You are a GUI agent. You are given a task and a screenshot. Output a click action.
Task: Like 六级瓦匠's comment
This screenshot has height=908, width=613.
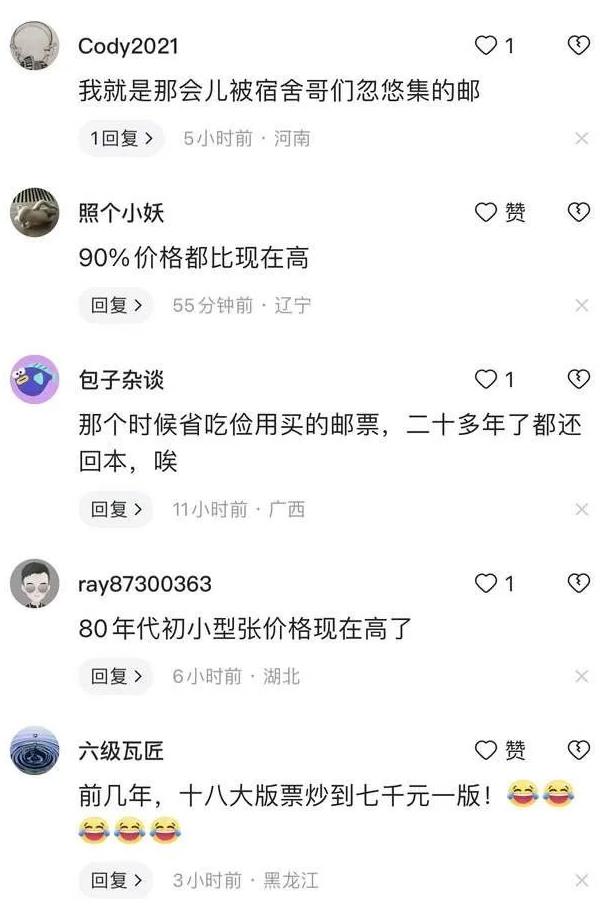point(486,750)
